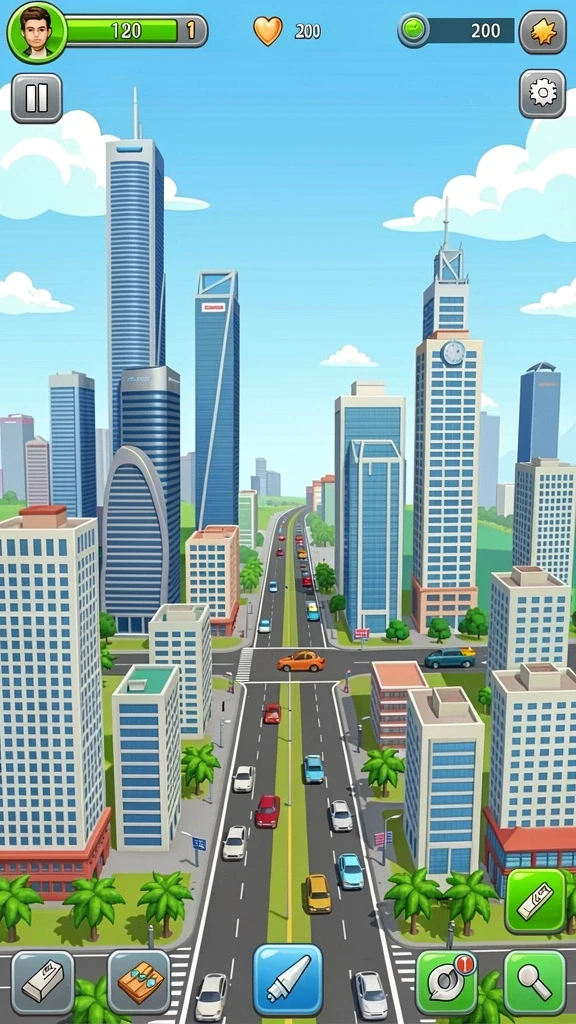Open the magnifier search button
The height and width of the screenshot is (1024, 576).
point(535,982)
